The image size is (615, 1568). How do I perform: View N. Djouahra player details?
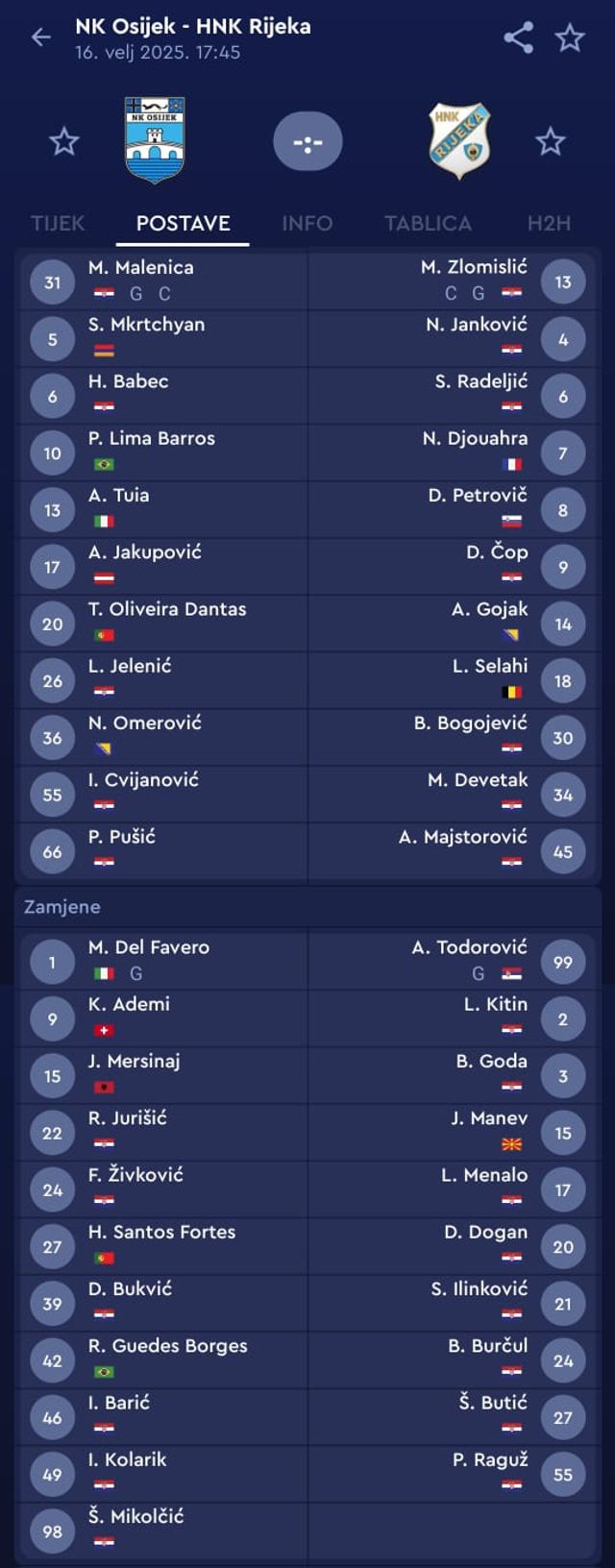(475, 439)
